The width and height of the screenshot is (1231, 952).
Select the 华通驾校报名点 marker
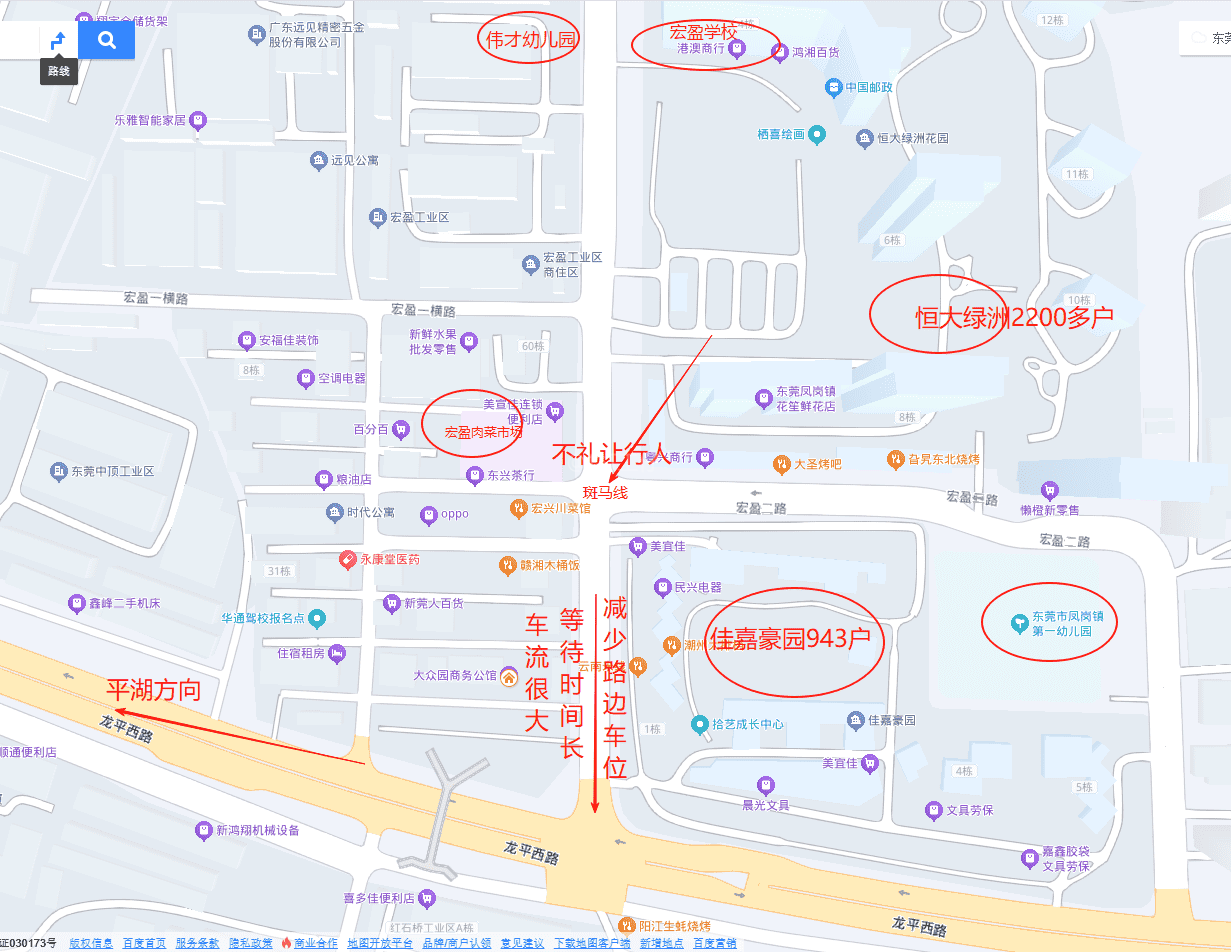coord(317,618)
